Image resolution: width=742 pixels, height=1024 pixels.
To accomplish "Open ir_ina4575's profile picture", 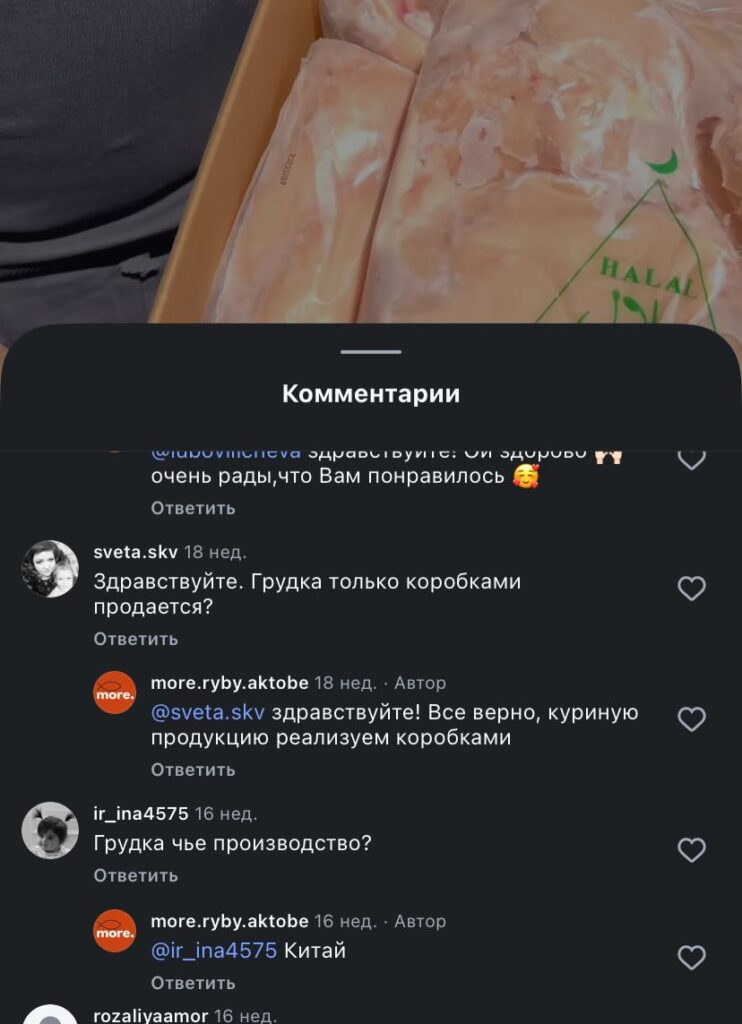I will click(50, 830).
